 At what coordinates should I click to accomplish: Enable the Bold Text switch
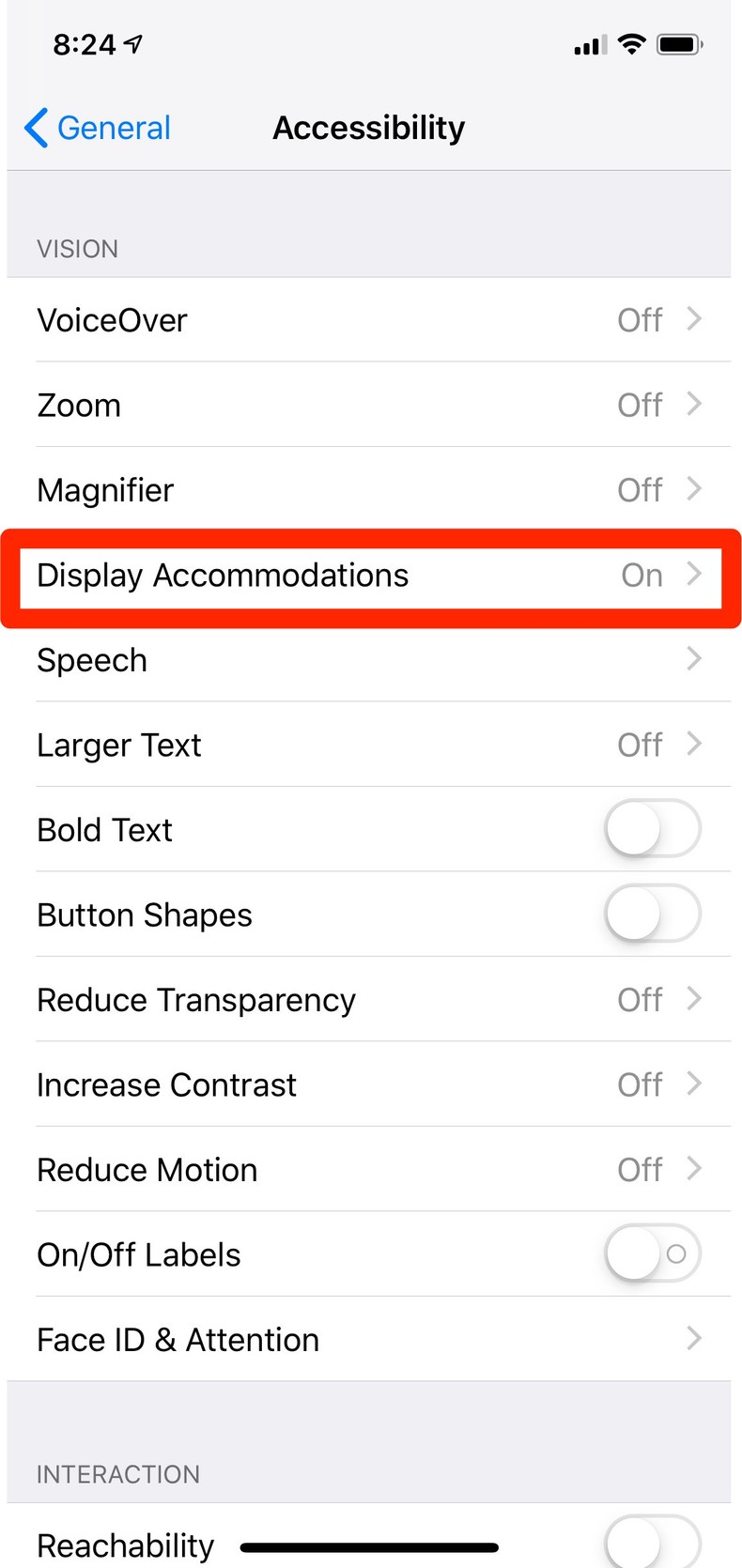(x=653, y=829)
